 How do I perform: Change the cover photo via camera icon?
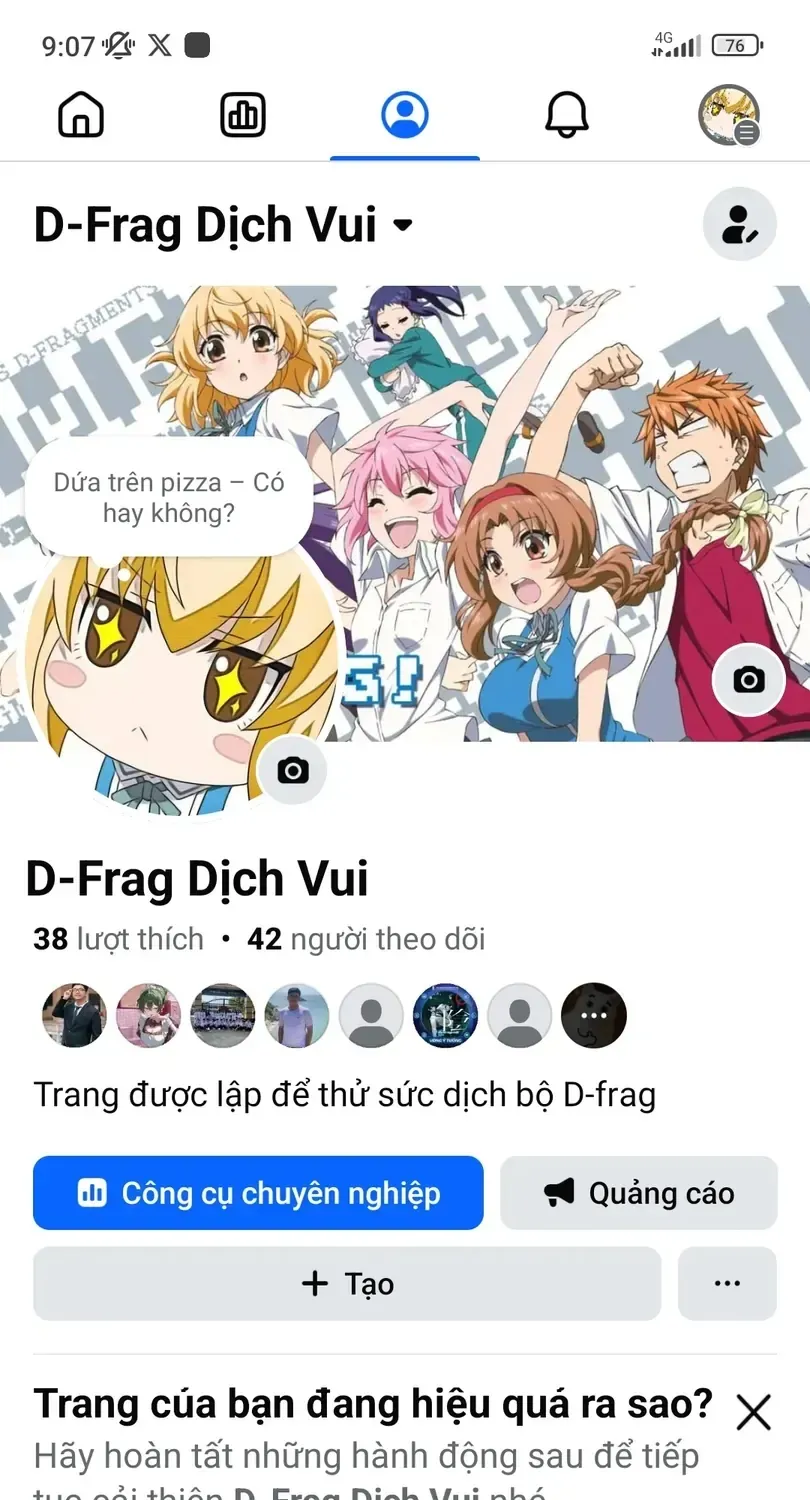coord(748,680)
